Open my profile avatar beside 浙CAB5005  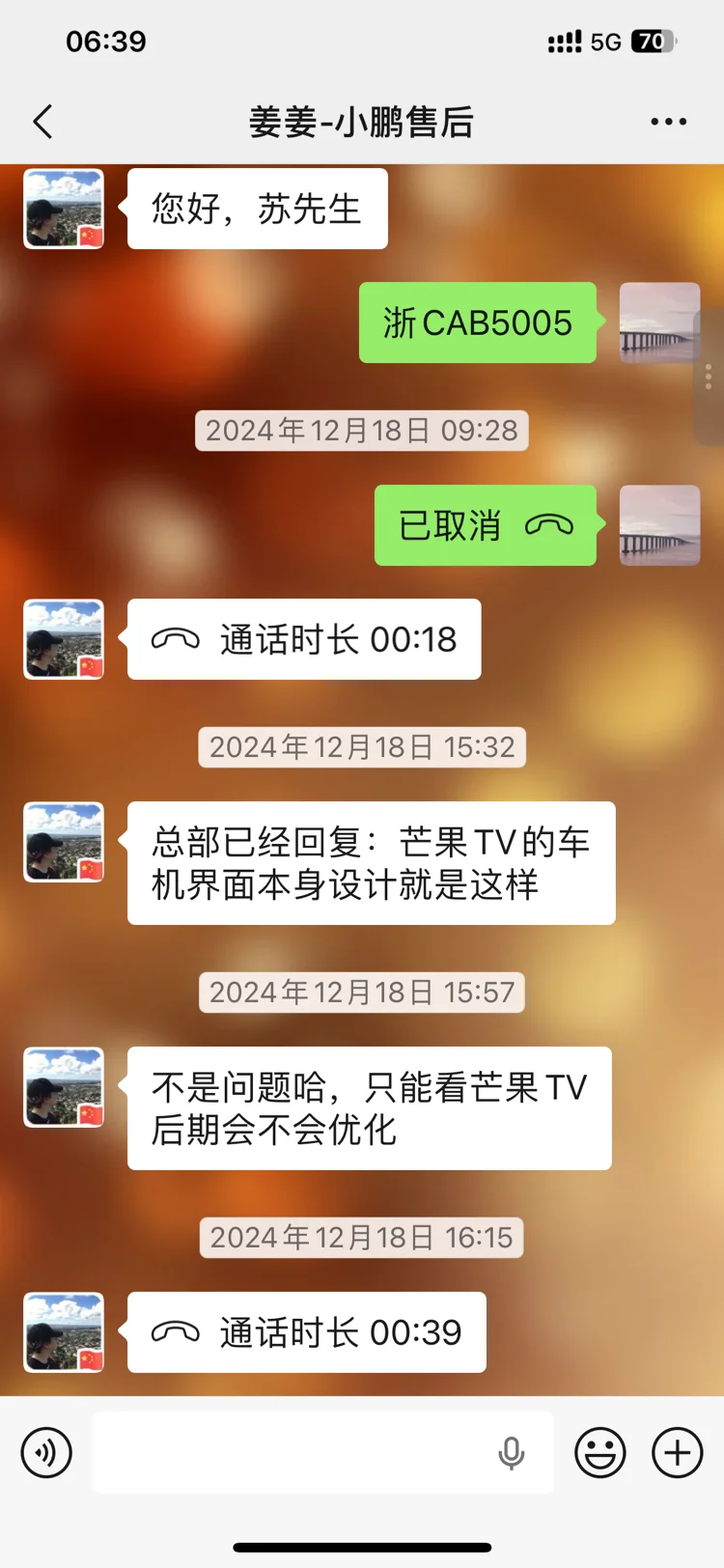click(659, 322)
